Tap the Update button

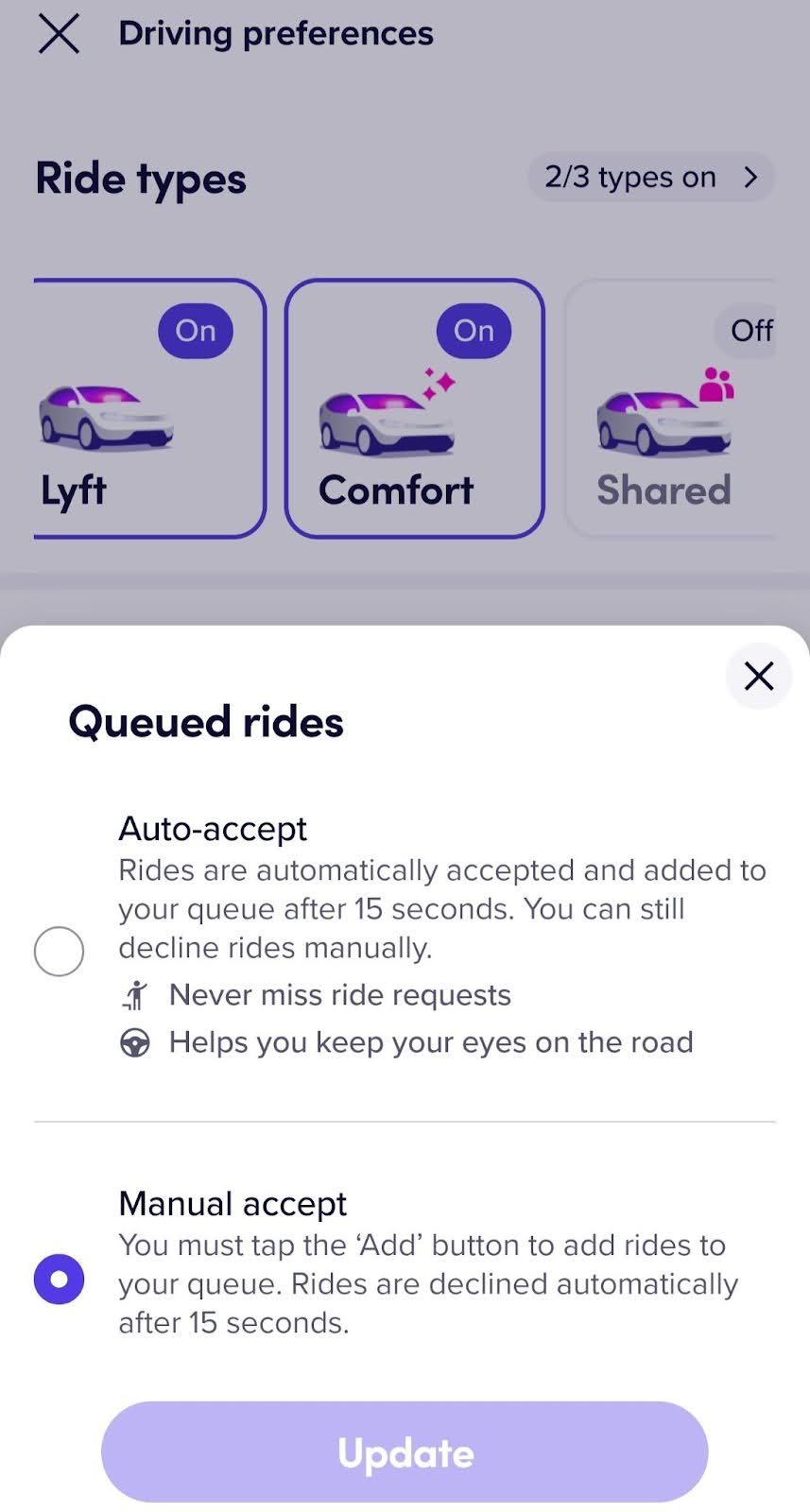[x=405, y=1452]
